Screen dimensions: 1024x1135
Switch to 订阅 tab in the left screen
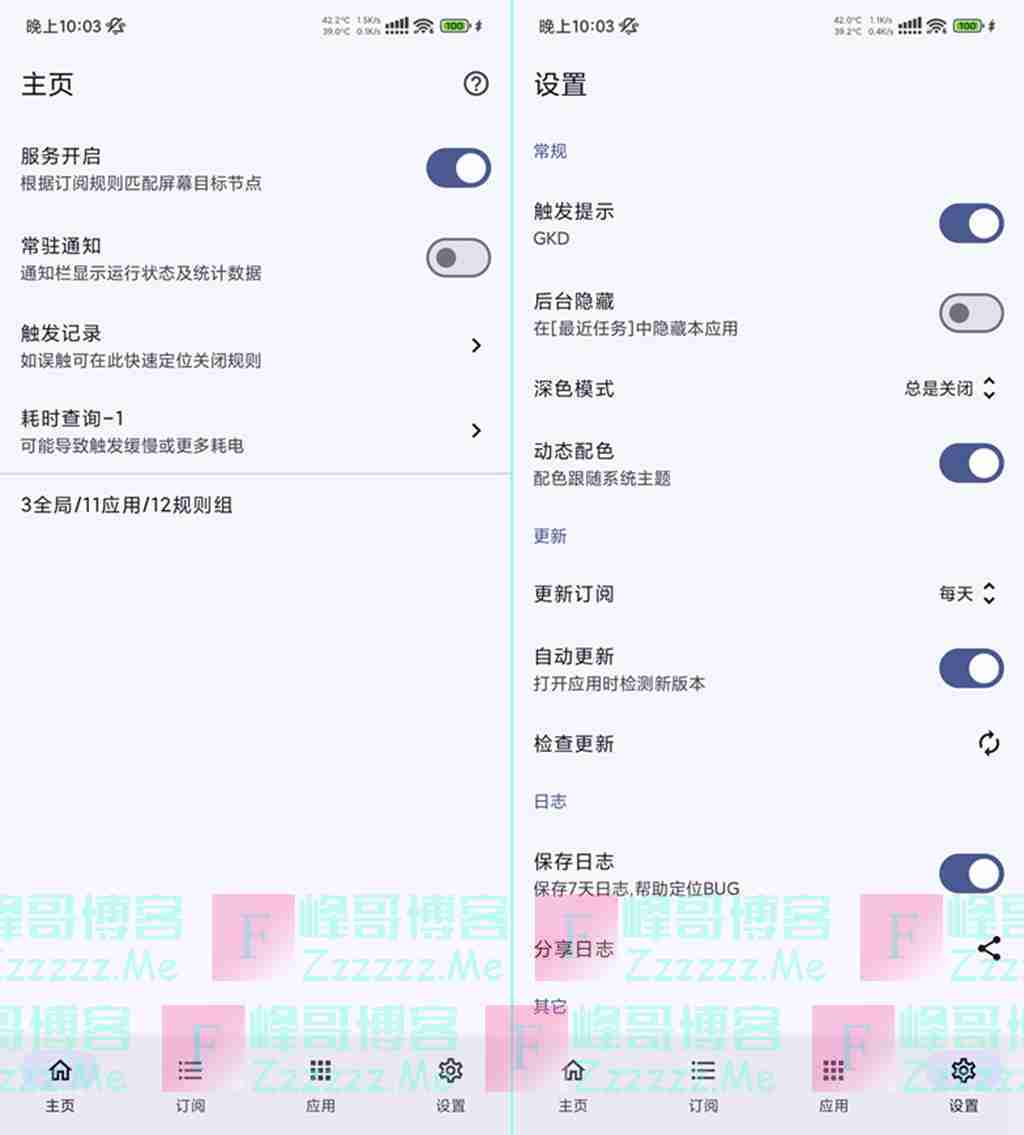click(x=190, y=1085)
